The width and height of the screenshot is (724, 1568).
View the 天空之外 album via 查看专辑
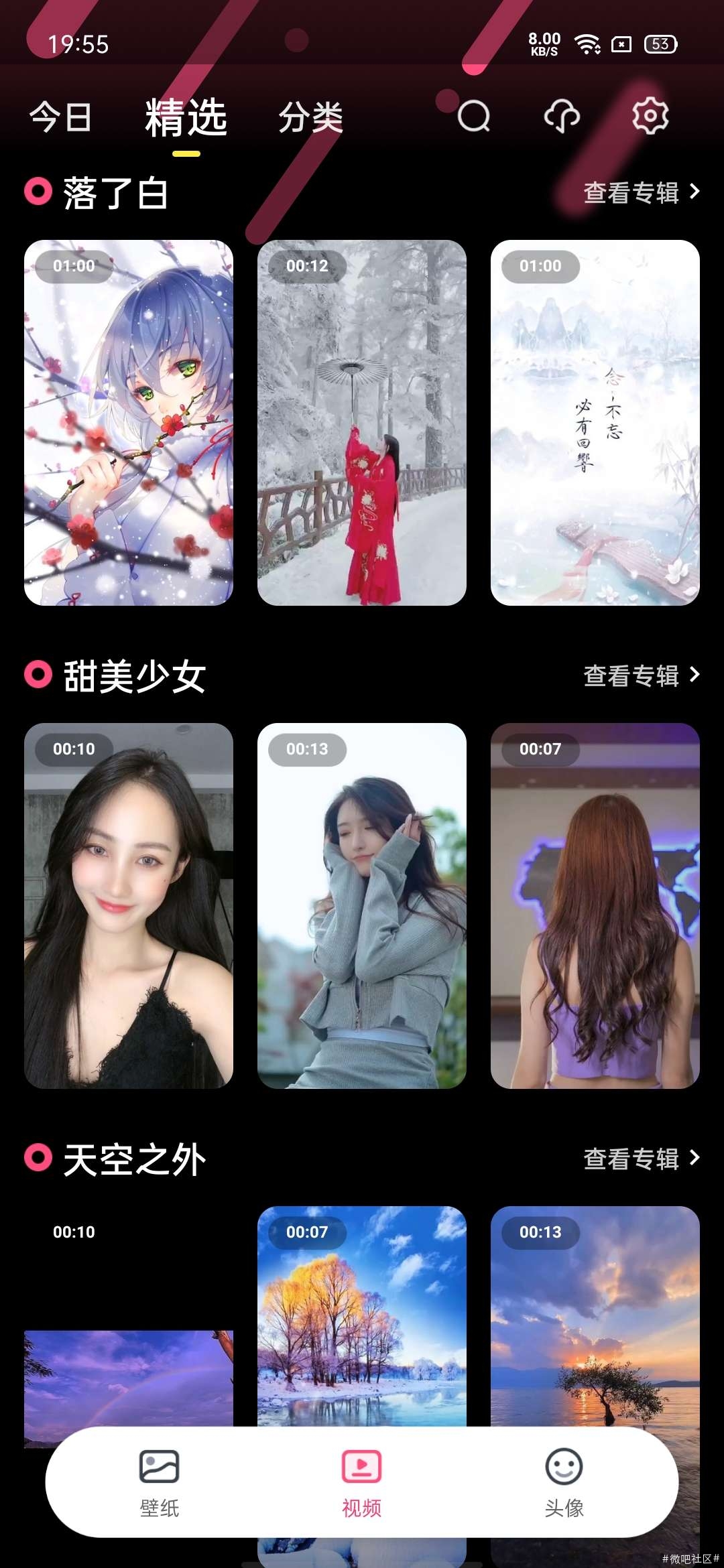click(641, 1159)
